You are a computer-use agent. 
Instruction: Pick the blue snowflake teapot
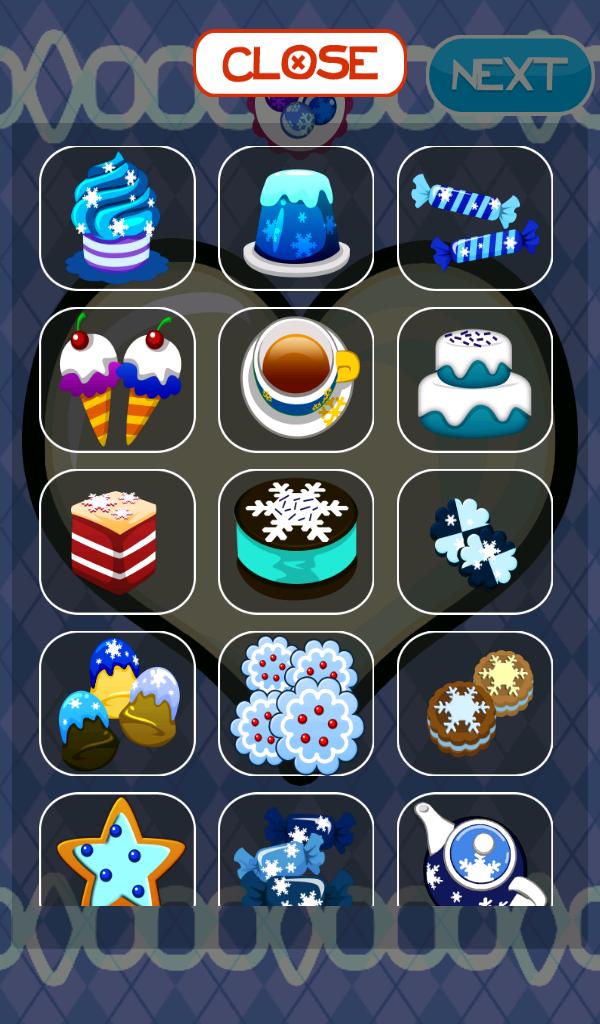[x=475, y=852]
